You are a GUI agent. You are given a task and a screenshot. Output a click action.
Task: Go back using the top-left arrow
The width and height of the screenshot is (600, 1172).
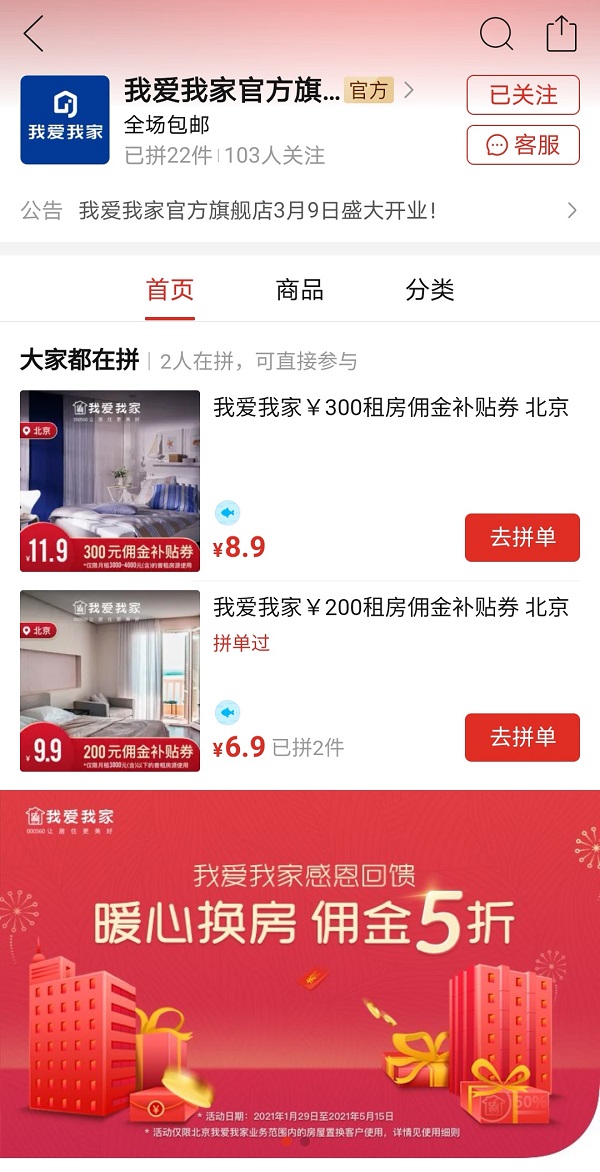pyautogui.click(x=33, y=34)
